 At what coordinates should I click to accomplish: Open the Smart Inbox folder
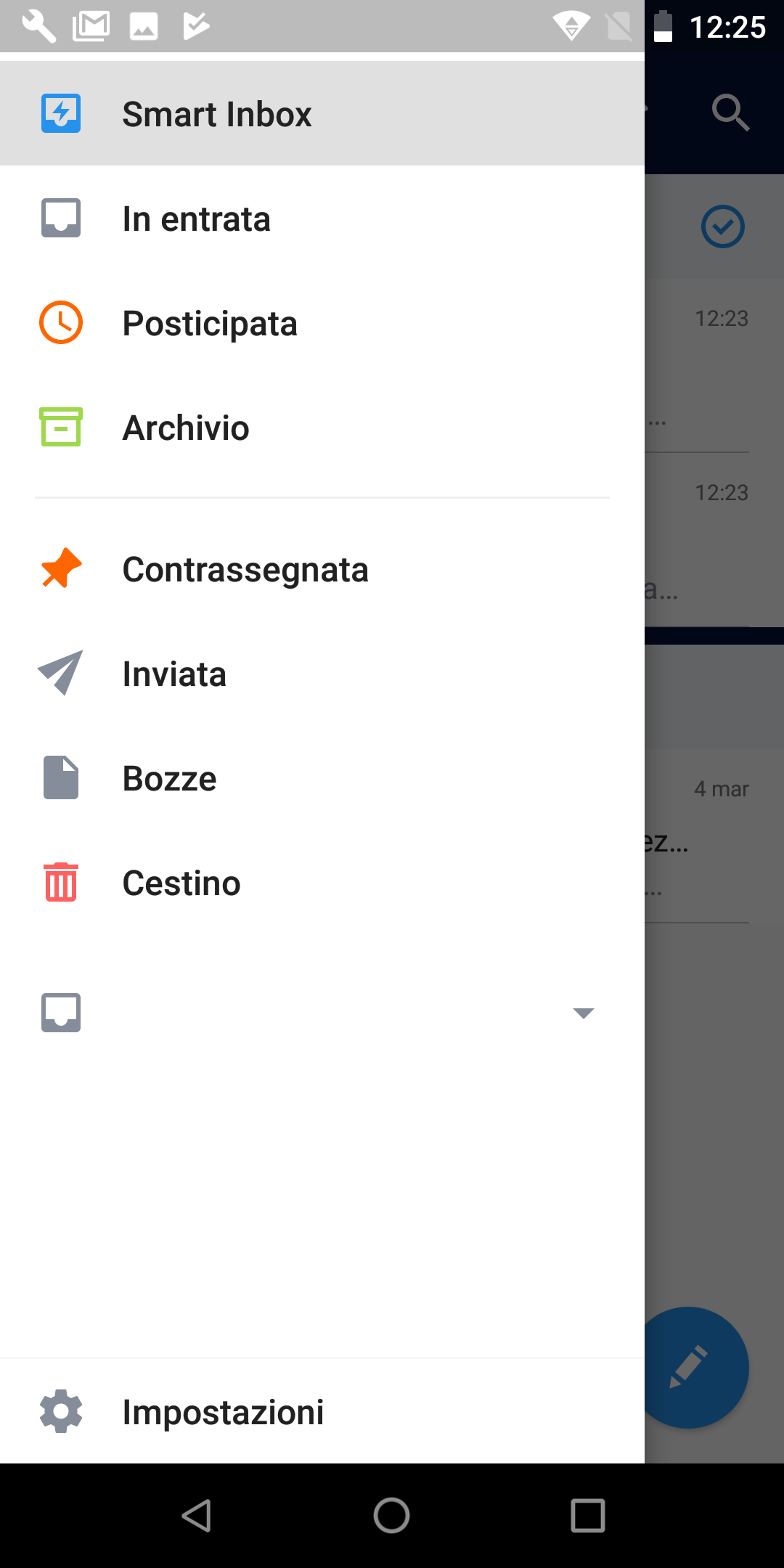pos(322,113)
